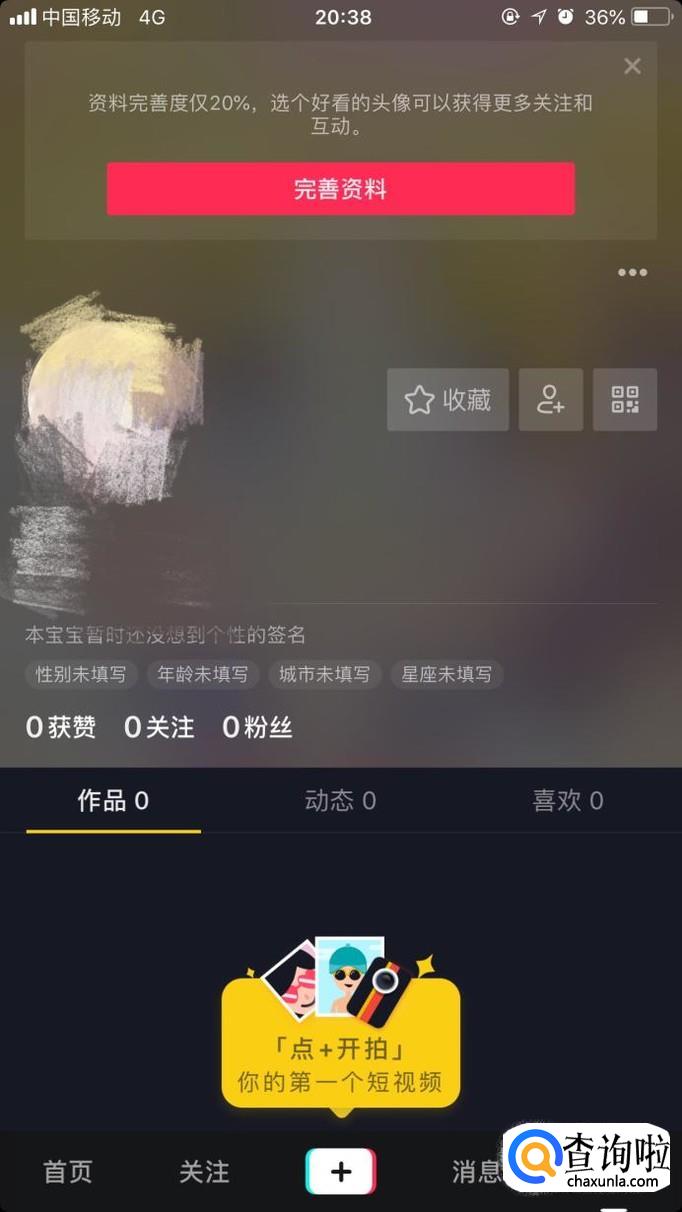The height and width of the screenshot is (1212, 682).
Task: View the 粉丝 followers count
Action: coord(257,727)
